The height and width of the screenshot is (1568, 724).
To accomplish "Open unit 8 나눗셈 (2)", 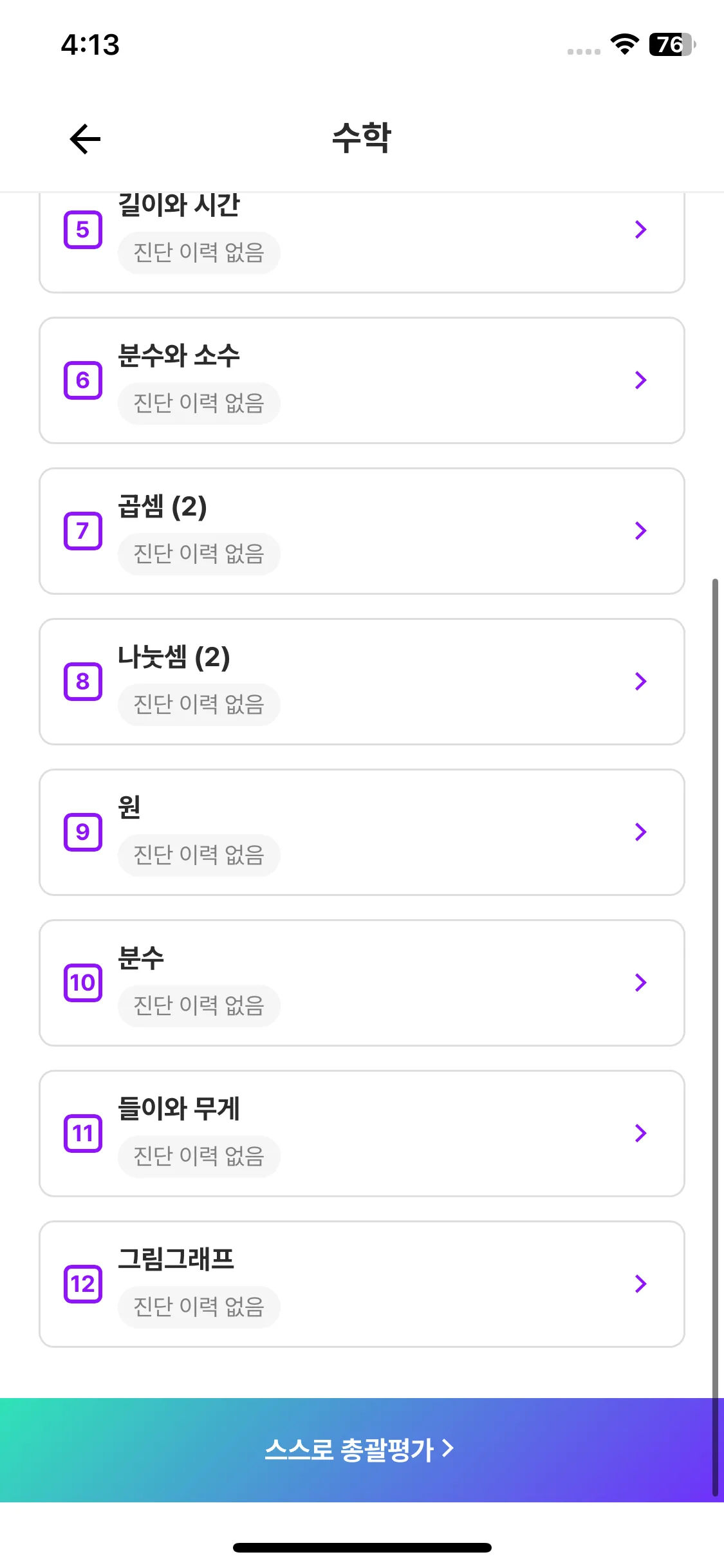I will [x=361, y=682].
